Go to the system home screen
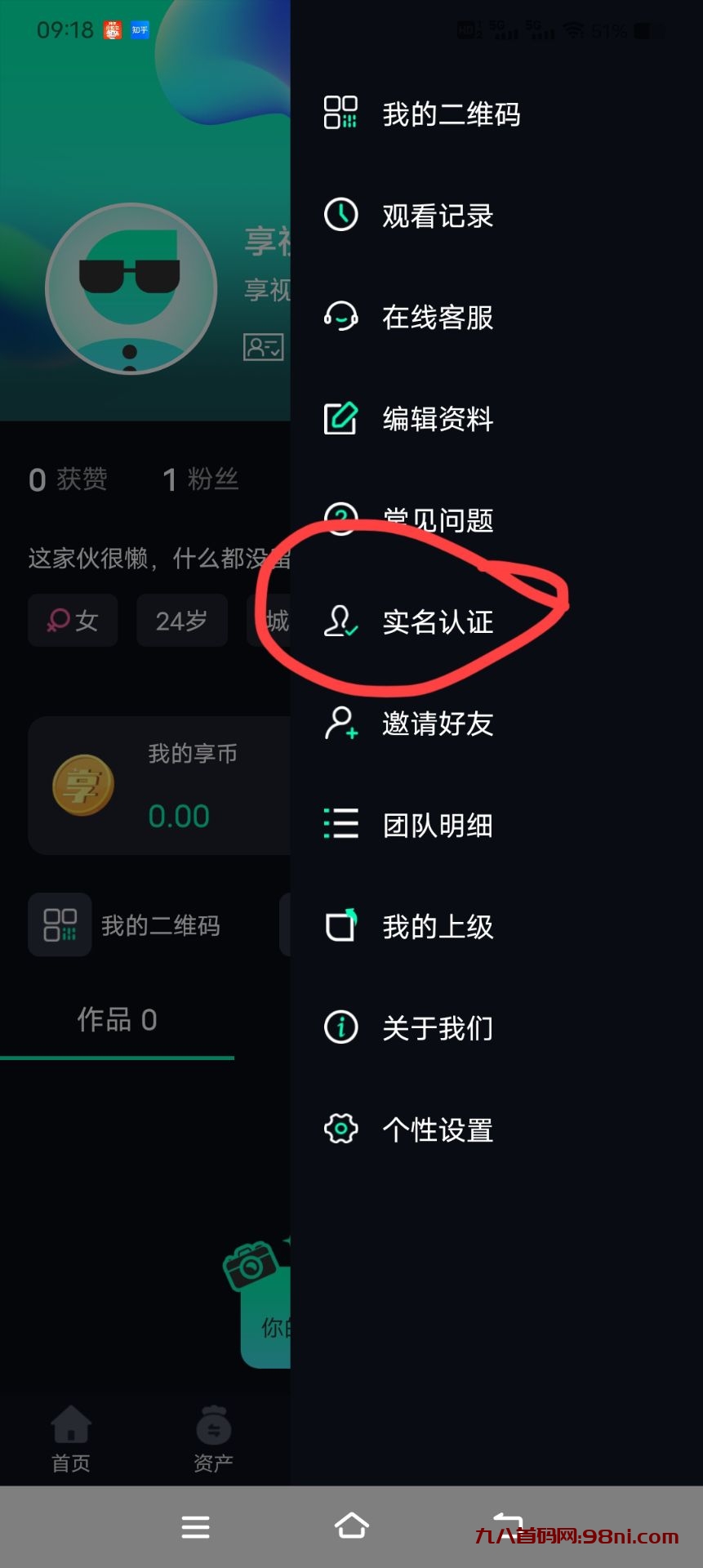 (x=351, y=1526)
